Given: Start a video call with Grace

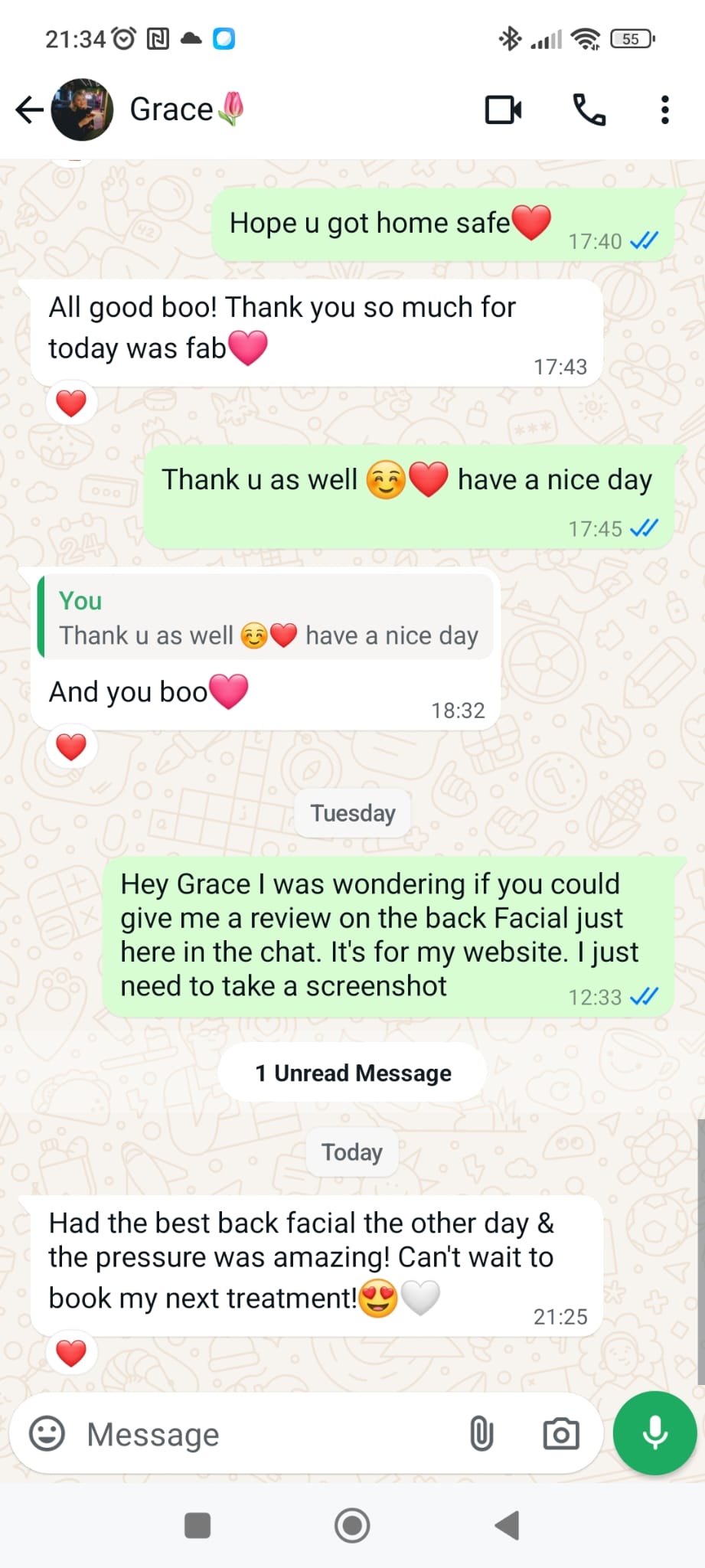Looking at the screenshot, I should tap(504, 110).
